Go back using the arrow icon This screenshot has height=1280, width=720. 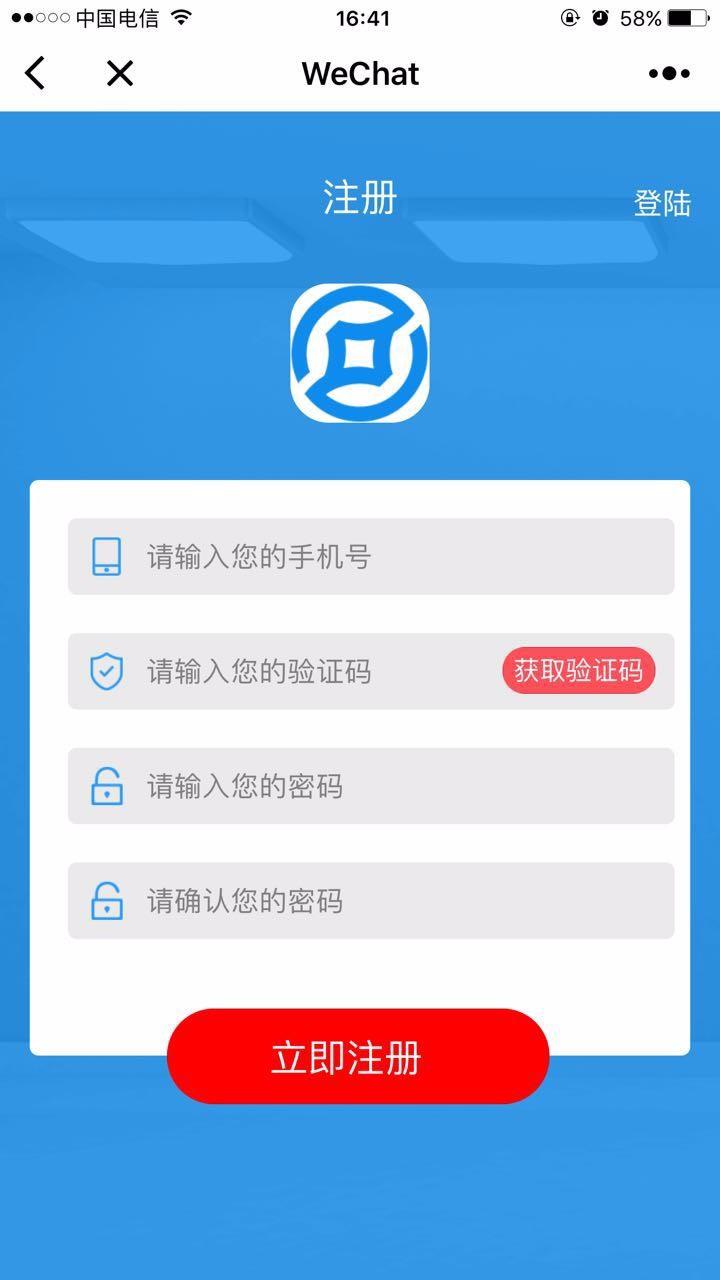click(35, 73)
